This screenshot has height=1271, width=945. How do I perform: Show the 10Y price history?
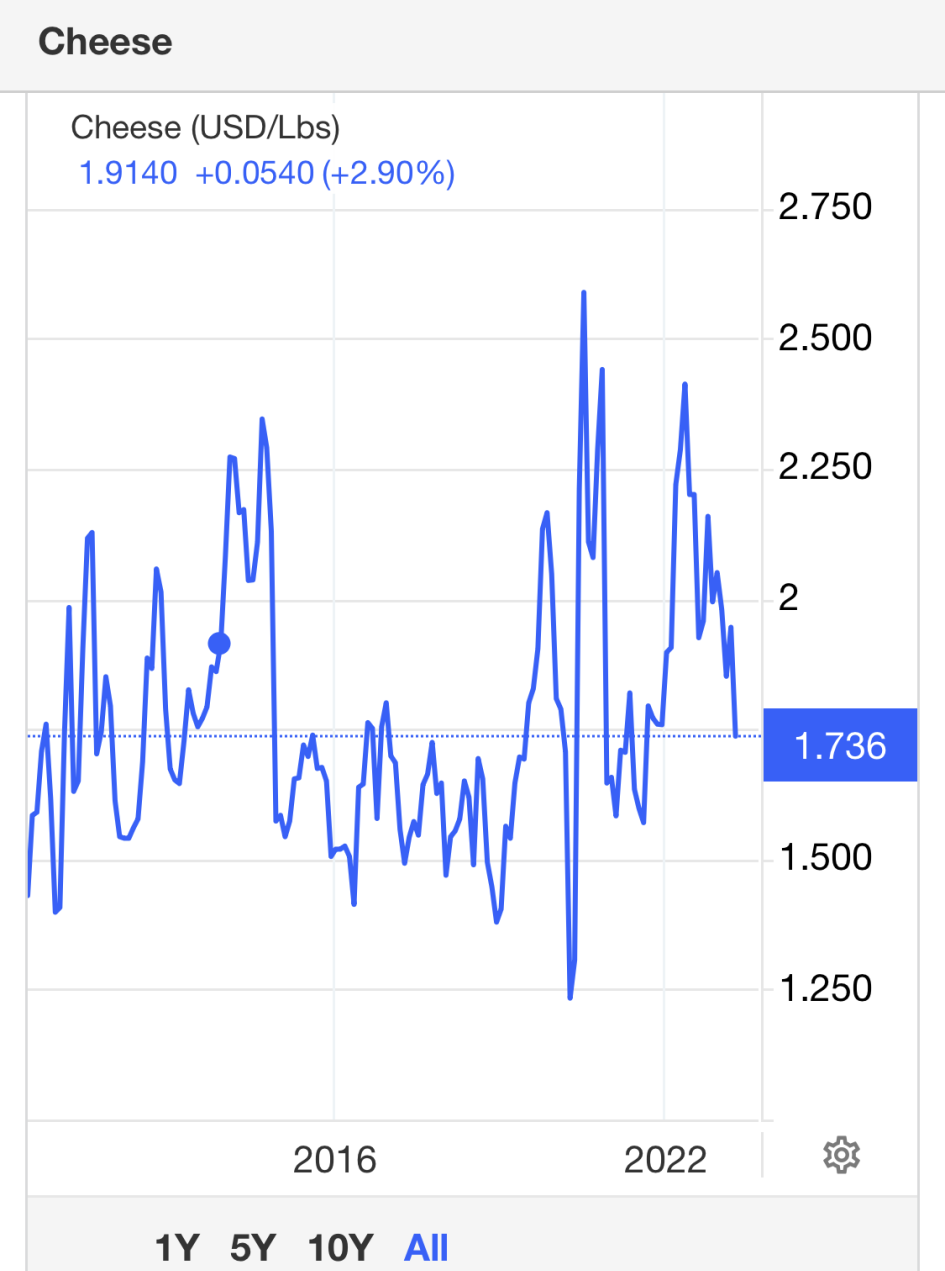[x=340, y=1248]
